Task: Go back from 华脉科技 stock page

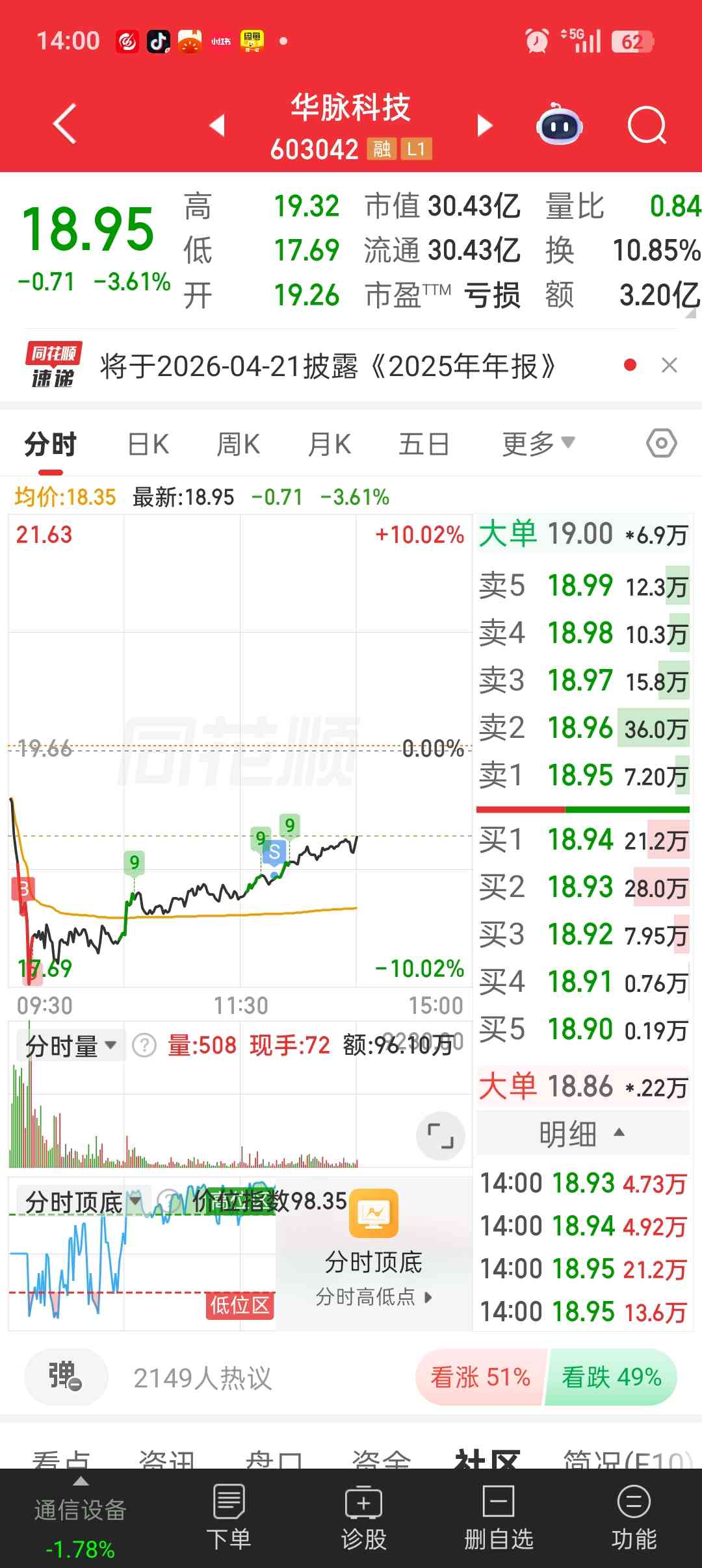Action: coord(65,123)
